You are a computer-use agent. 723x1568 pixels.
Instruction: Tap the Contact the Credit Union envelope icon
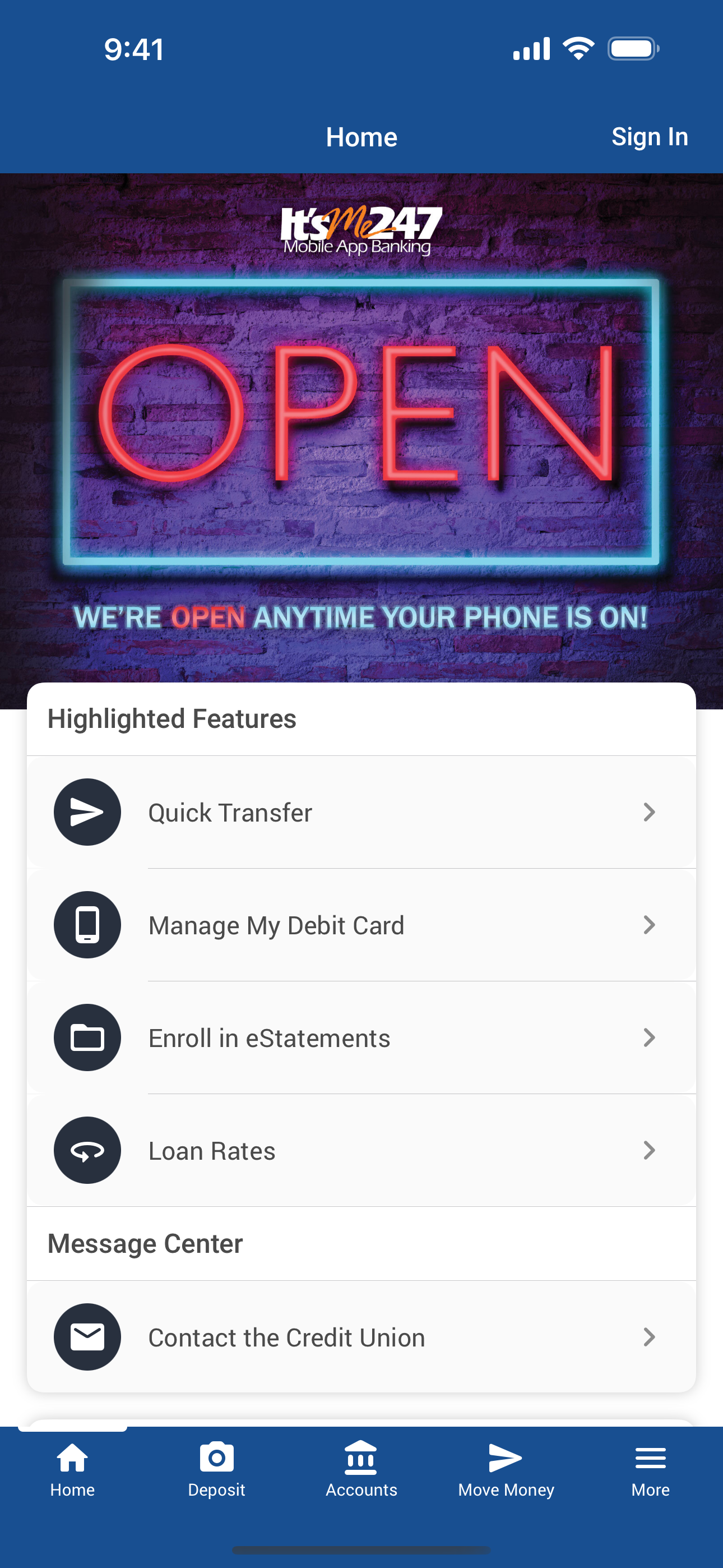coord(87,1337)
